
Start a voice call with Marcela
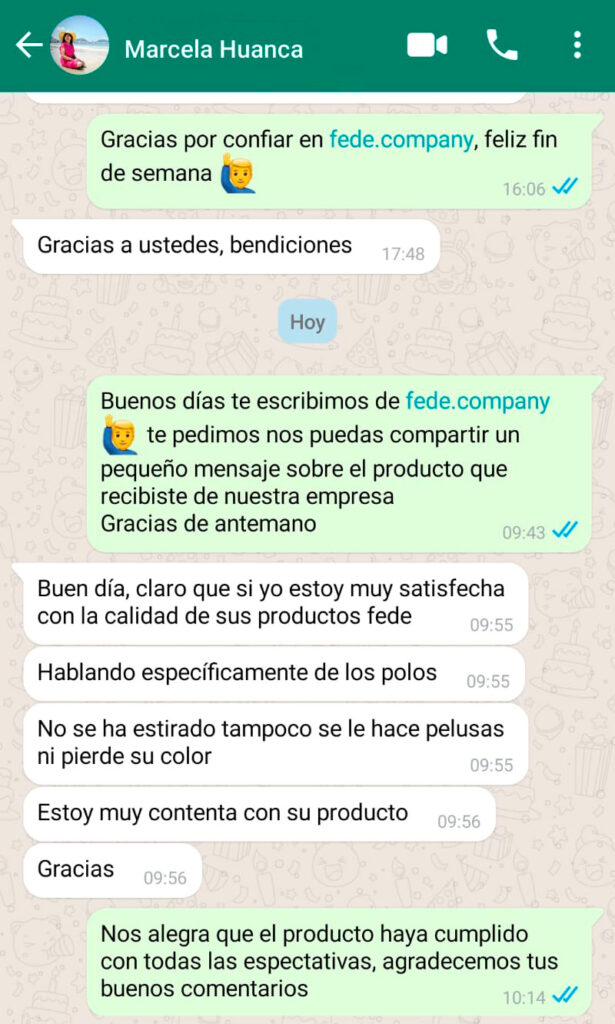pyautogui.click(x=502, y=45)
